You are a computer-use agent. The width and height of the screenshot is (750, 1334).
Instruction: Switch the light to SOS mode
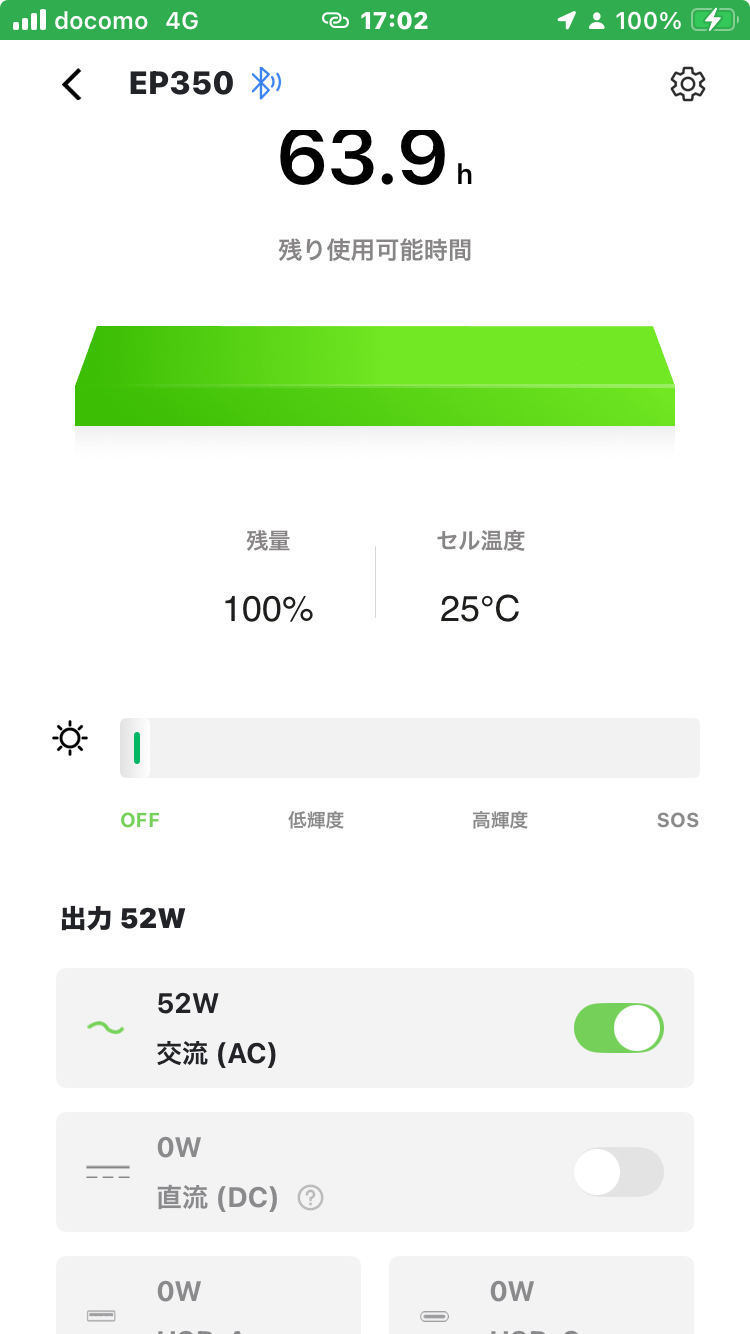point(677,820)
